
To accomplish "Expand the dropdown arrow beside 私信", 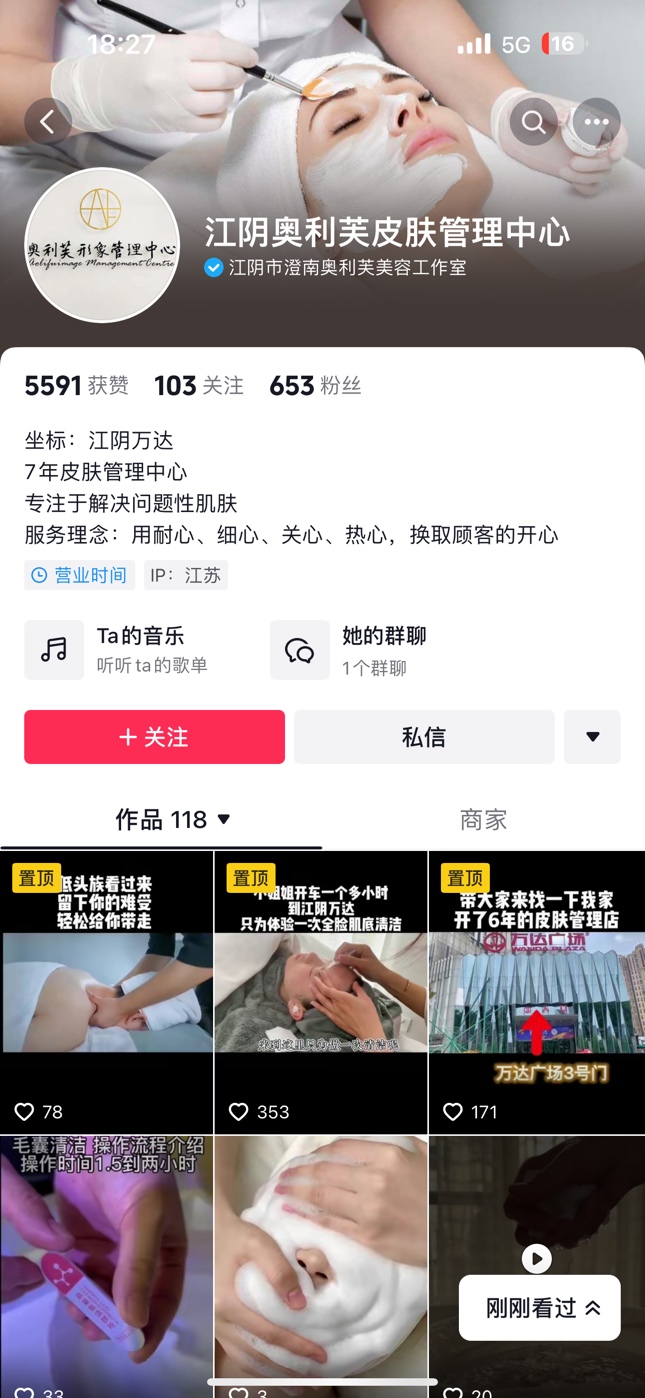I will point(592,737).
